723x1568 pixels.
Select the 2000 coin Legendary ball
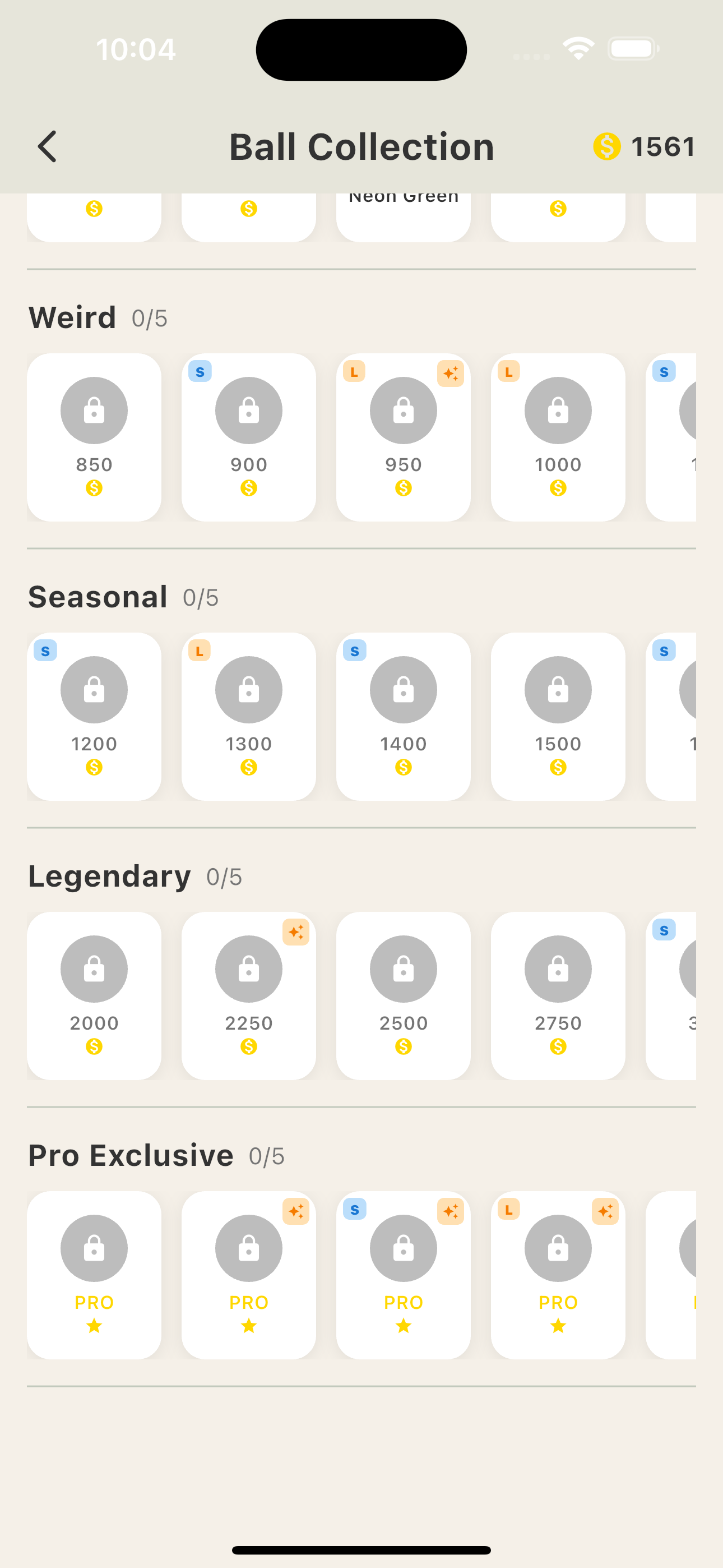94,995
